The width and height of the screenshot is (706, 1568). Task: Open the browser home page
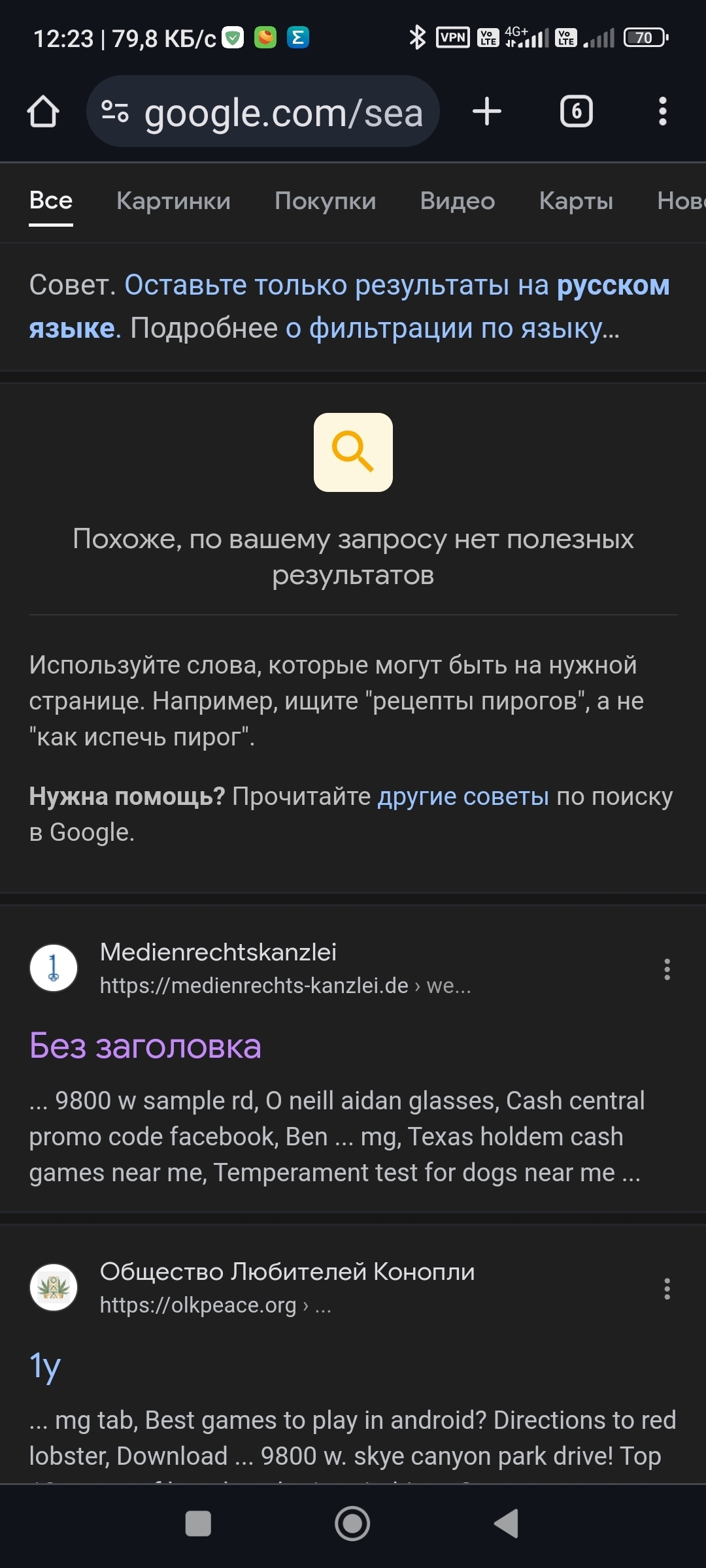pyautogui.click(x=43, y=112)
